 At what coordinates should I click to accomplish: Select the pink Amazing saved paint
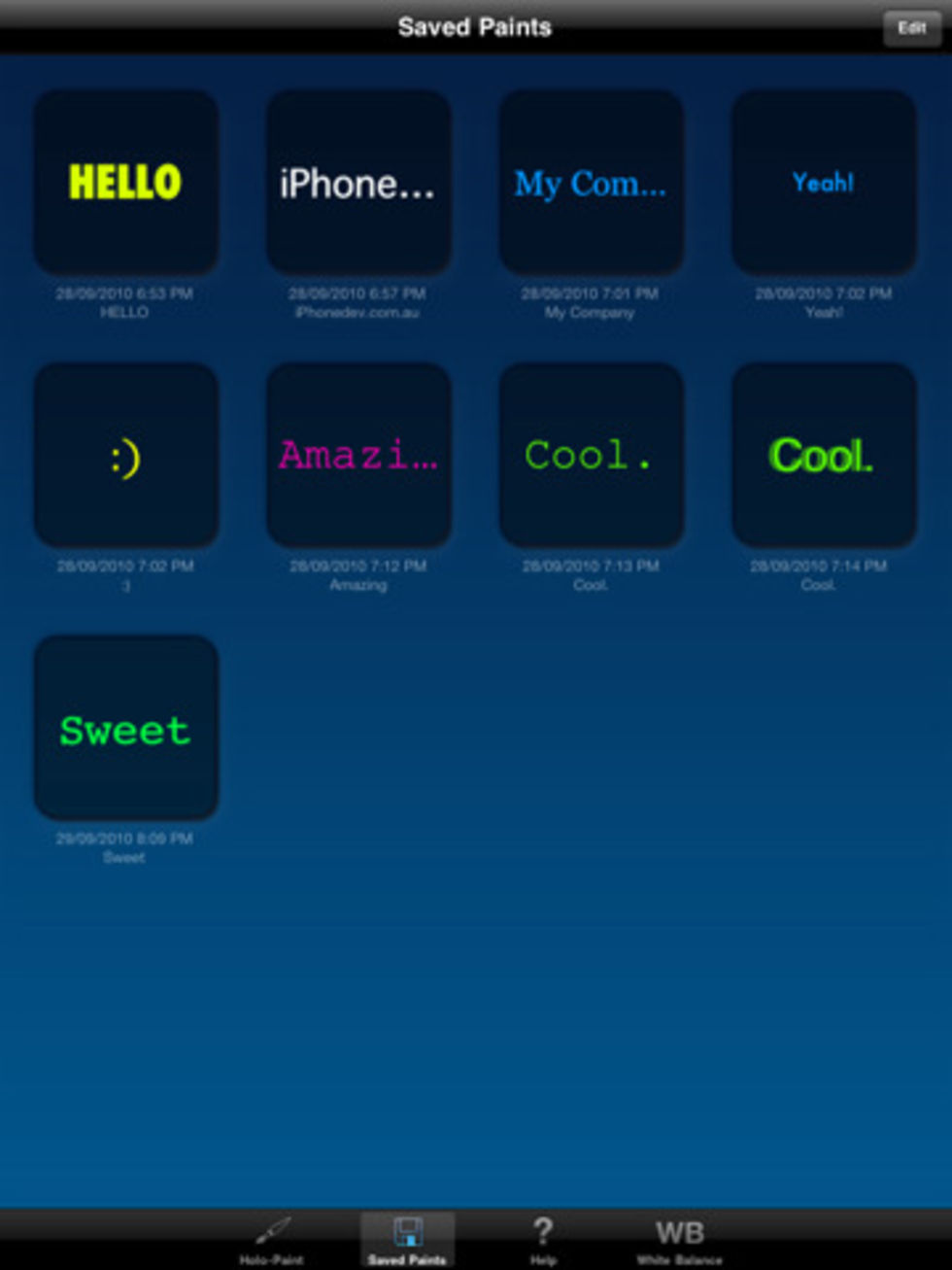[x=357, y=456]
